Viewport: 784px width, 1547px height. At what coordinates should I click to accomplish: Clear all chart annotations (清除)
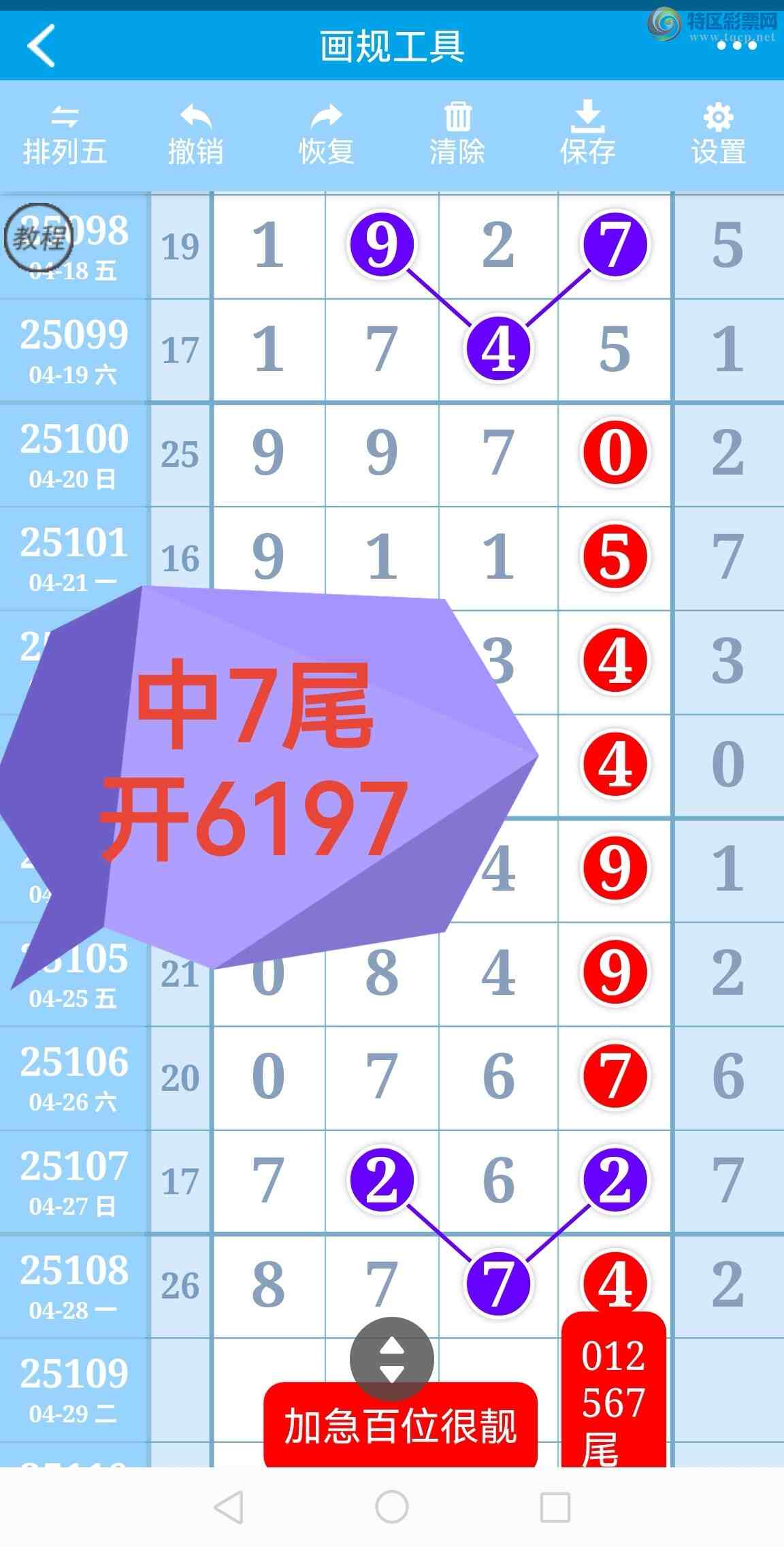[x=457, y=133]
